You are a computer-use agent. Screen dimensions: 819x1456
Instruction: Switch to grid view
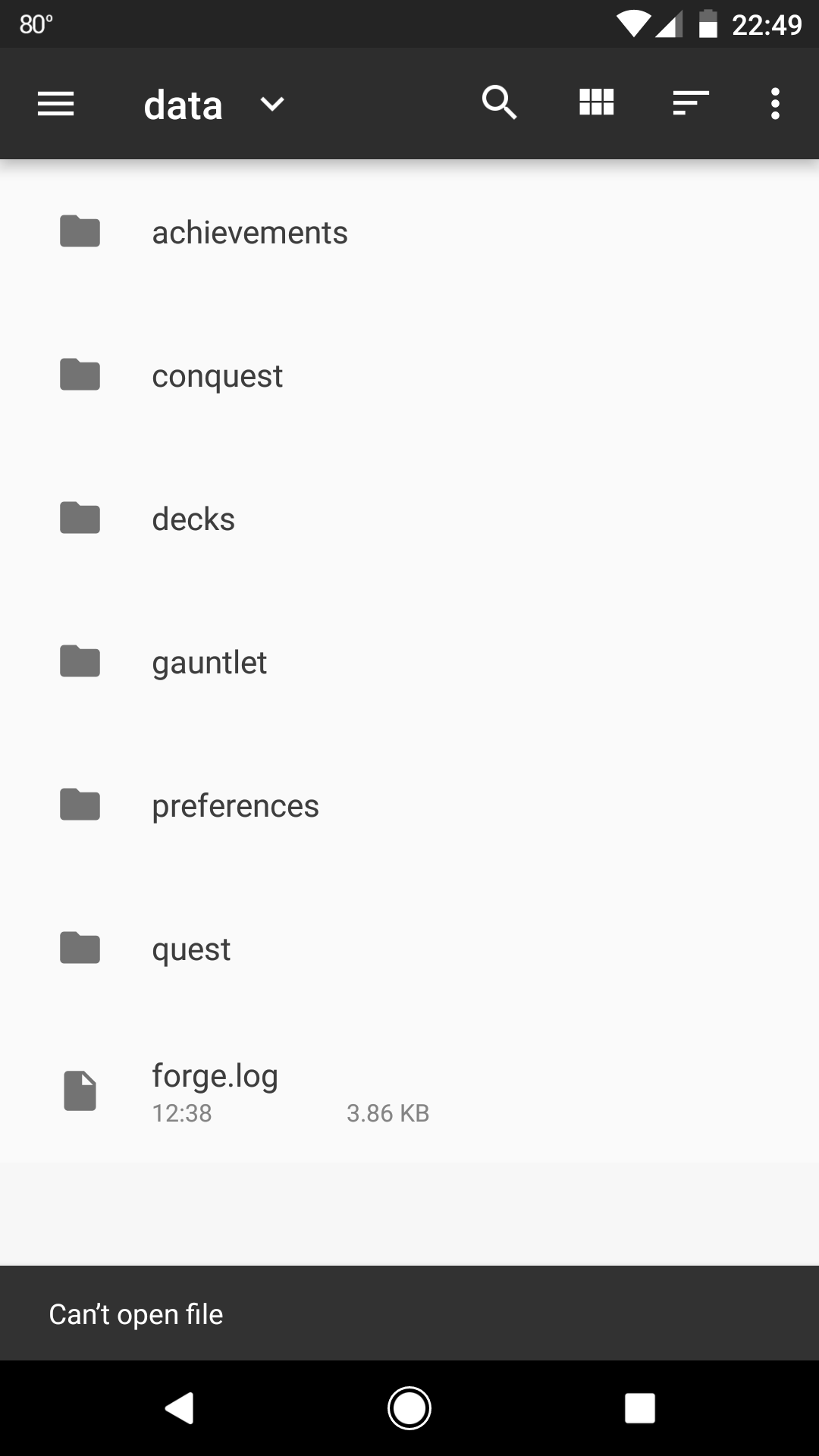click(x=596, y=102)
